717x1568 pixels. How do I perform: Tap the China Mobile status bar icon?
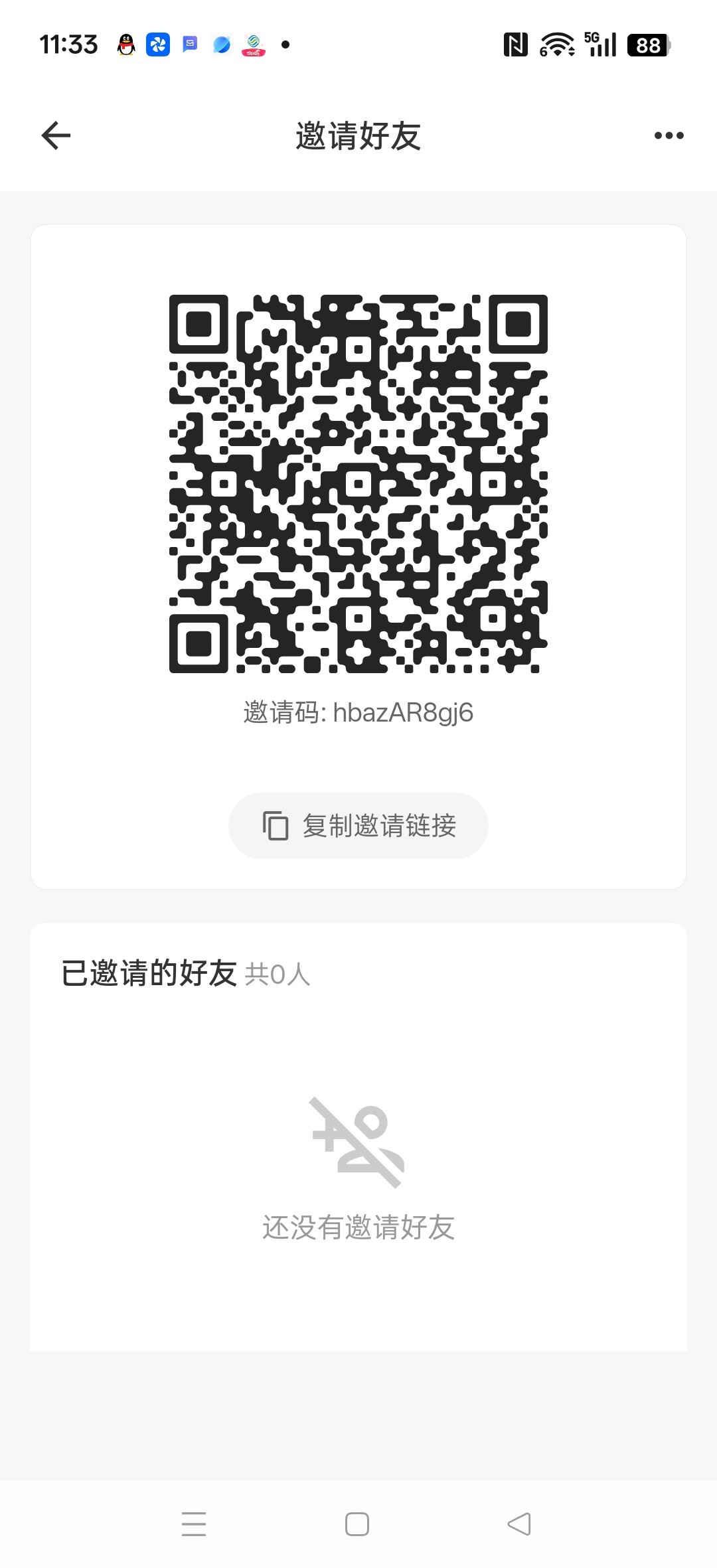(253, 44)
